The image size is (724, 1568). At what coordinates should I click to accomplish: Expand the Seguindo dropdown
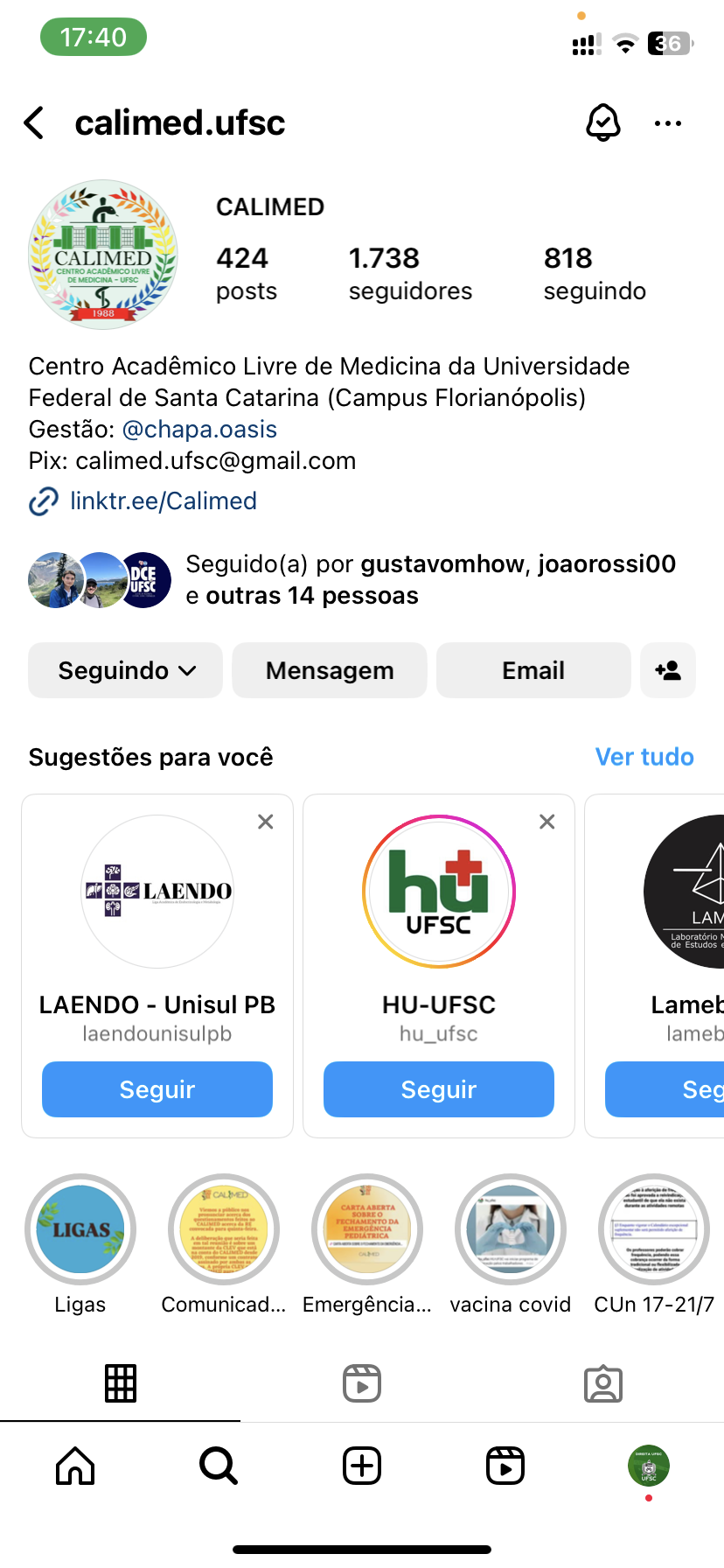coord(126,670)
